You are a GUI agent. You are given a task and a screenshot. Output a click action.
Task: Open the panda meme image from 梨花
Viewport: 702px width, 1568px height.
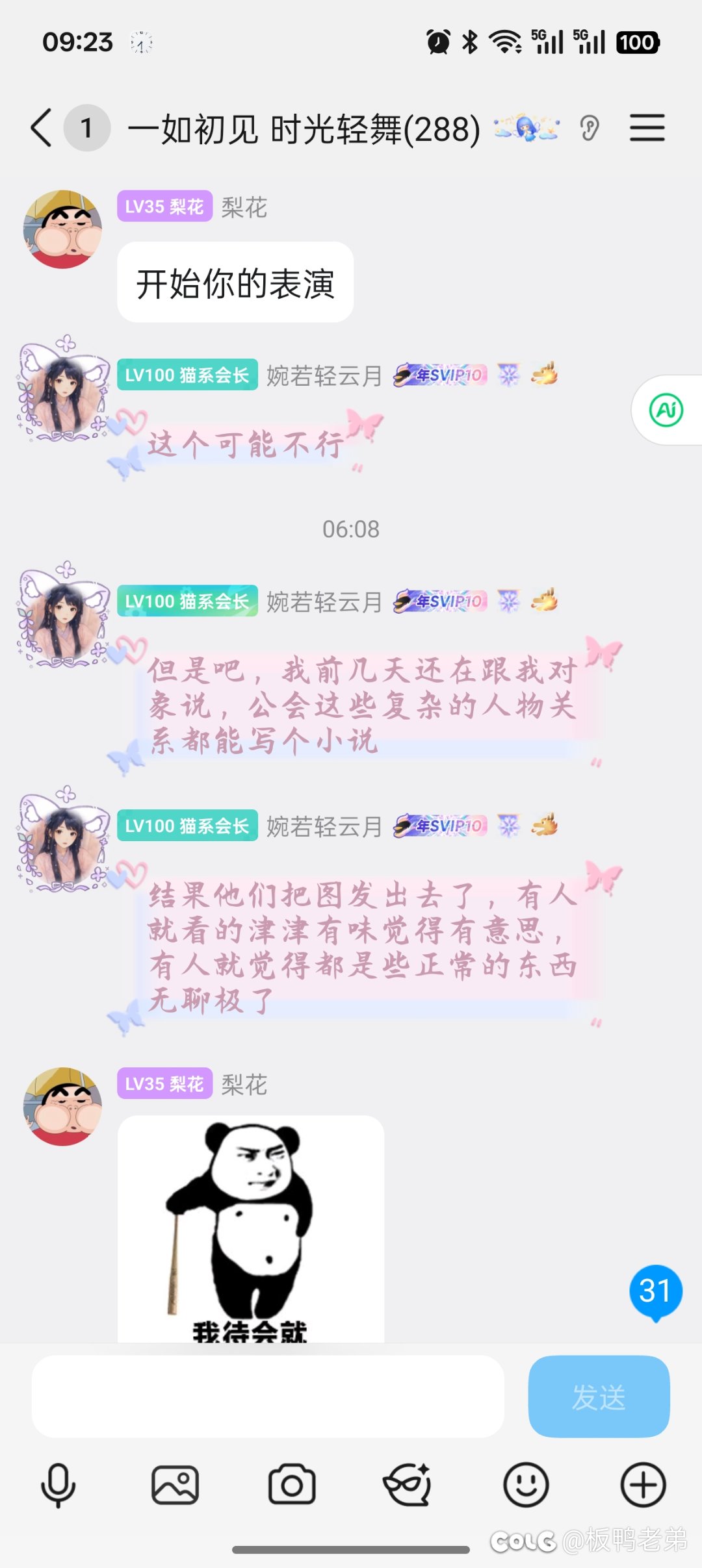tap(251, 1229)
